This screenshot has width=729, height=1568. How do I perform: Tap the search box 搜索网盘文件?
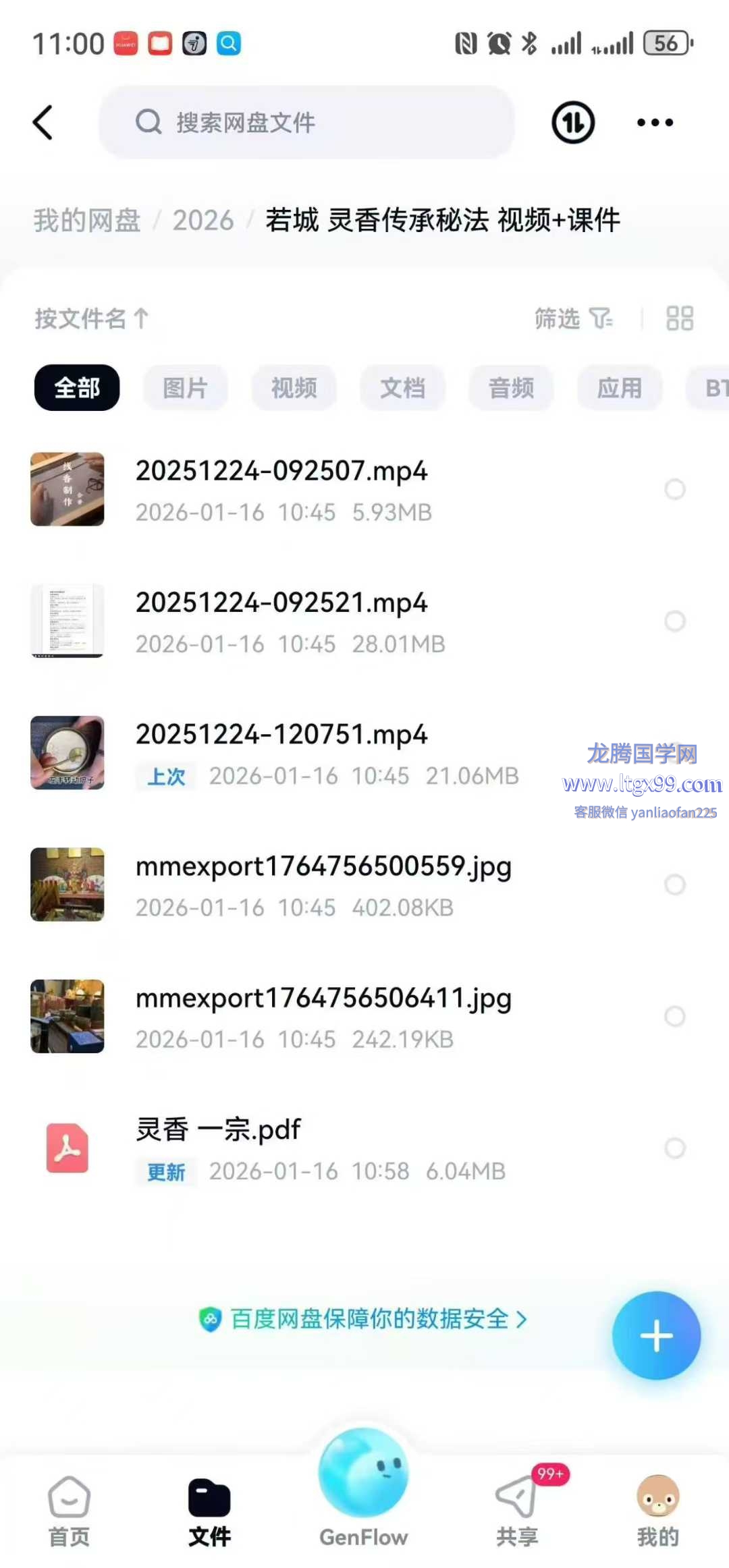tap(307, 123)
